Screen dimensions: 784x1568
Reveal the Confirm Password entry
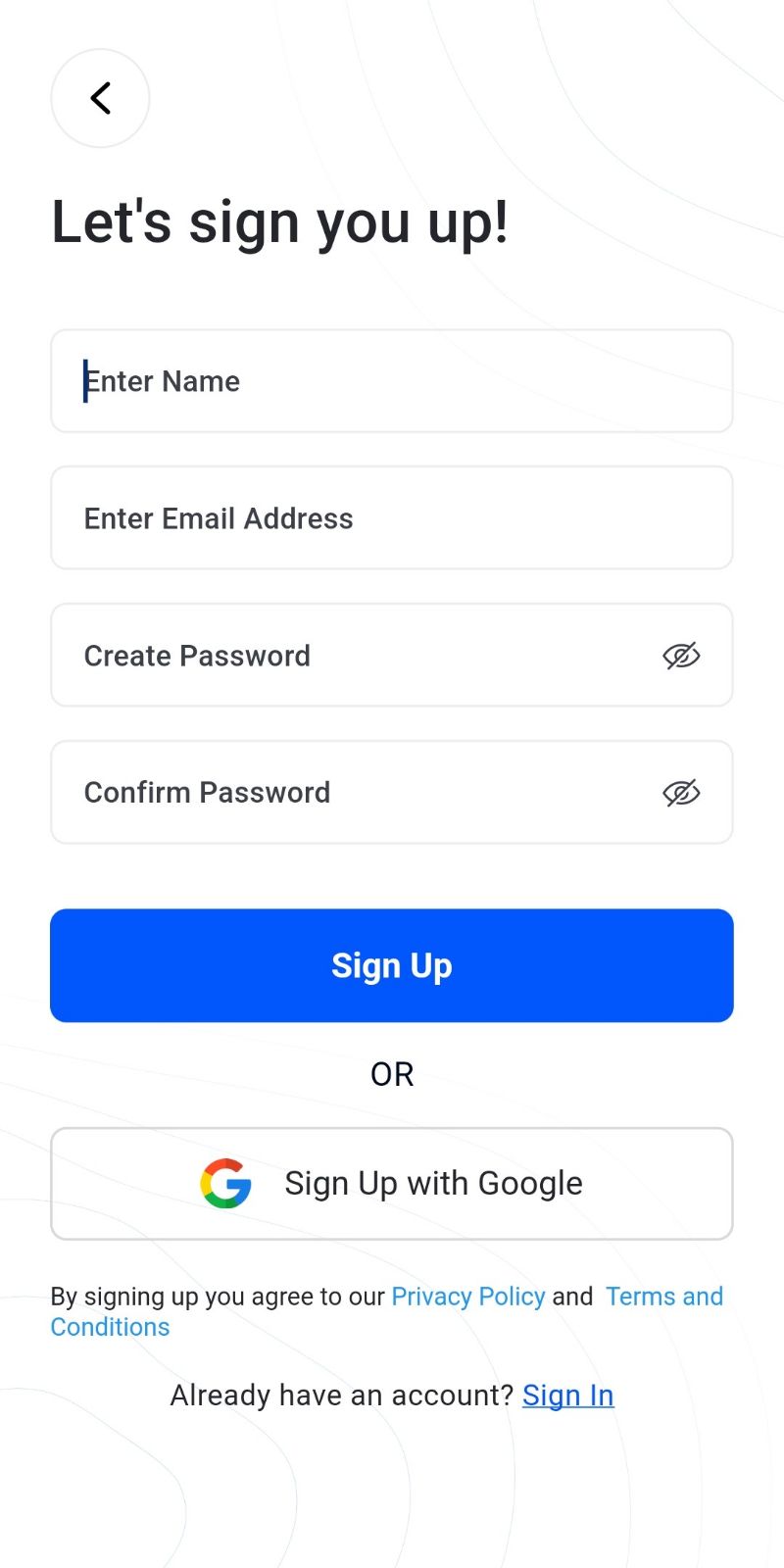point(681,793)
